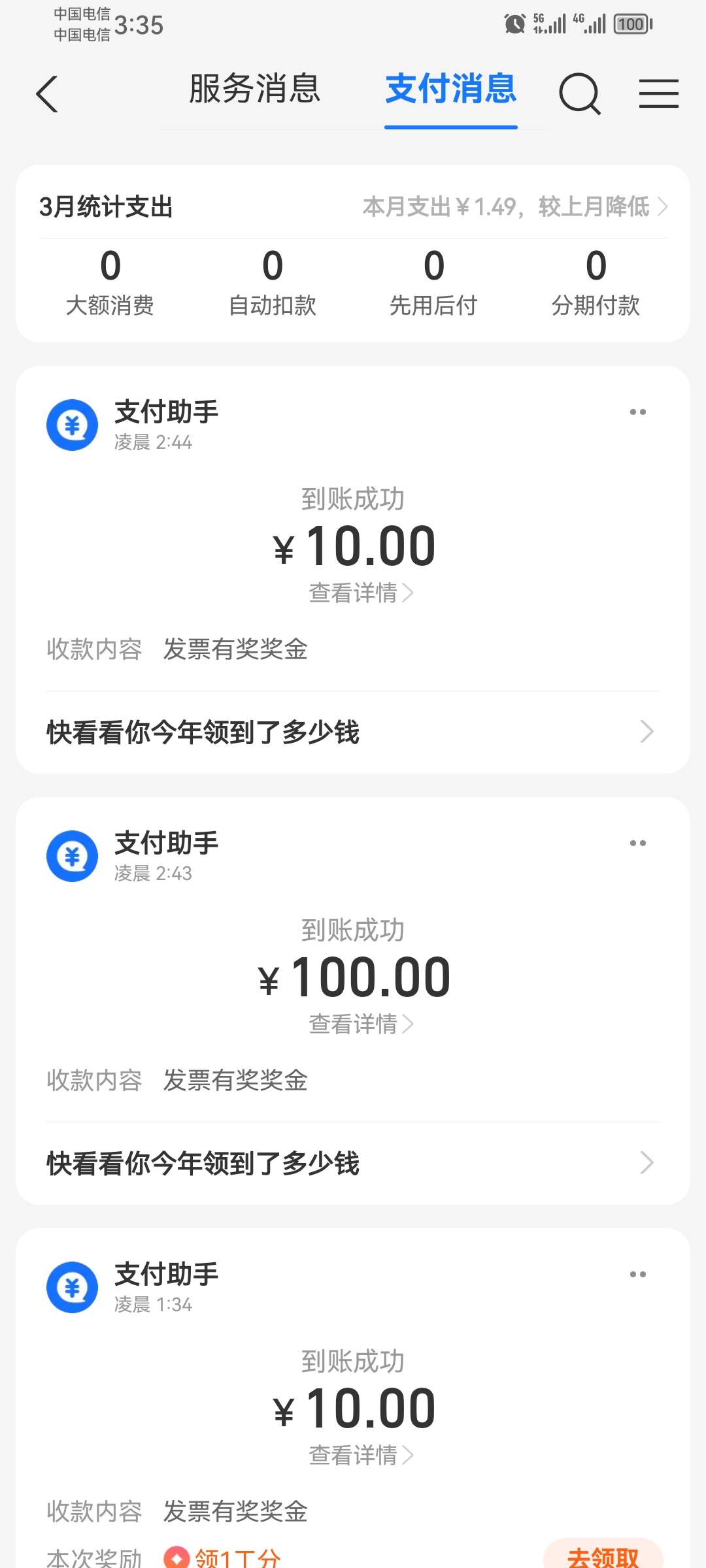The image size is (706, 1568).
Task: View 查看详情 for the ¥100.00 payment
Action: 360,1024
